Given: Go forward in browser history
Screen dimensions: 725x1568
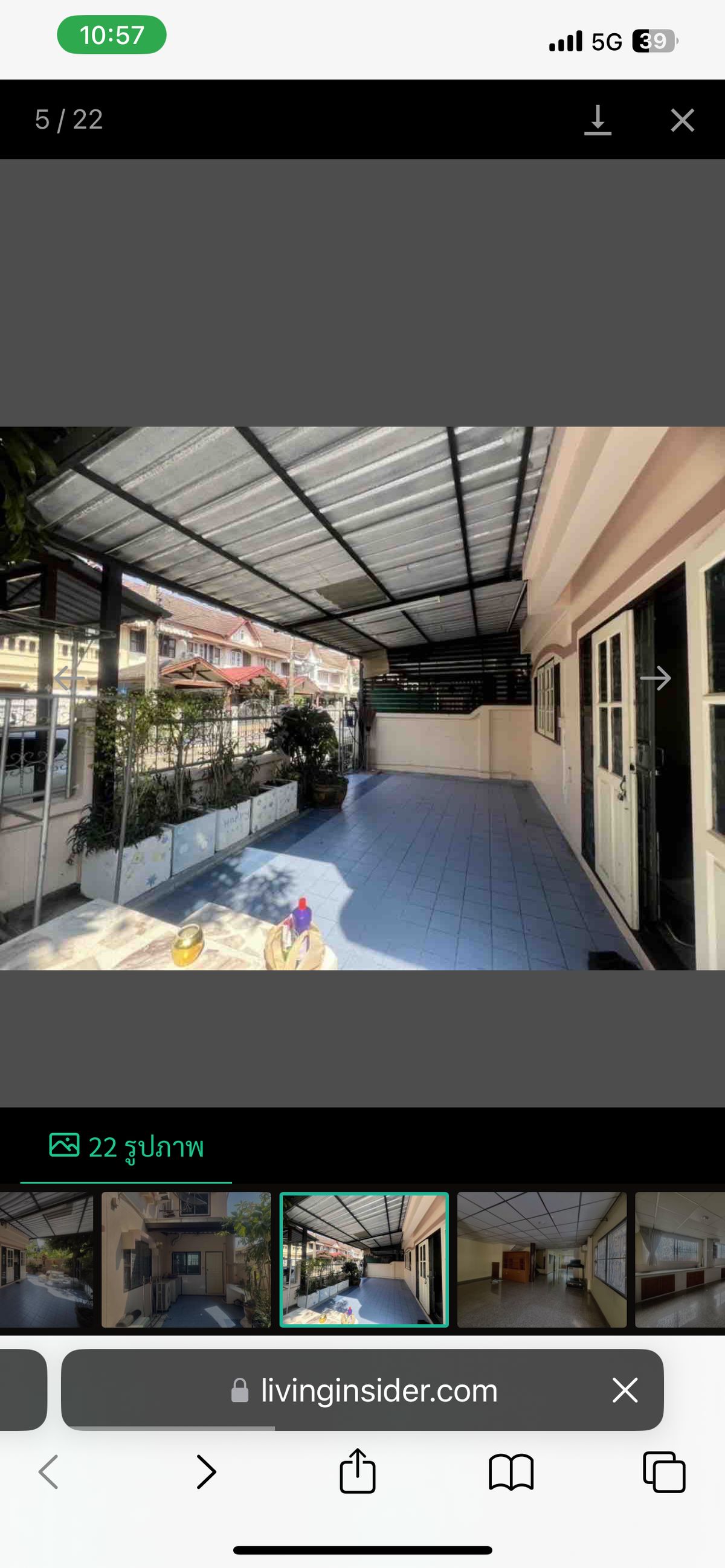Looking at the screenshot, I should point(207,1473).
